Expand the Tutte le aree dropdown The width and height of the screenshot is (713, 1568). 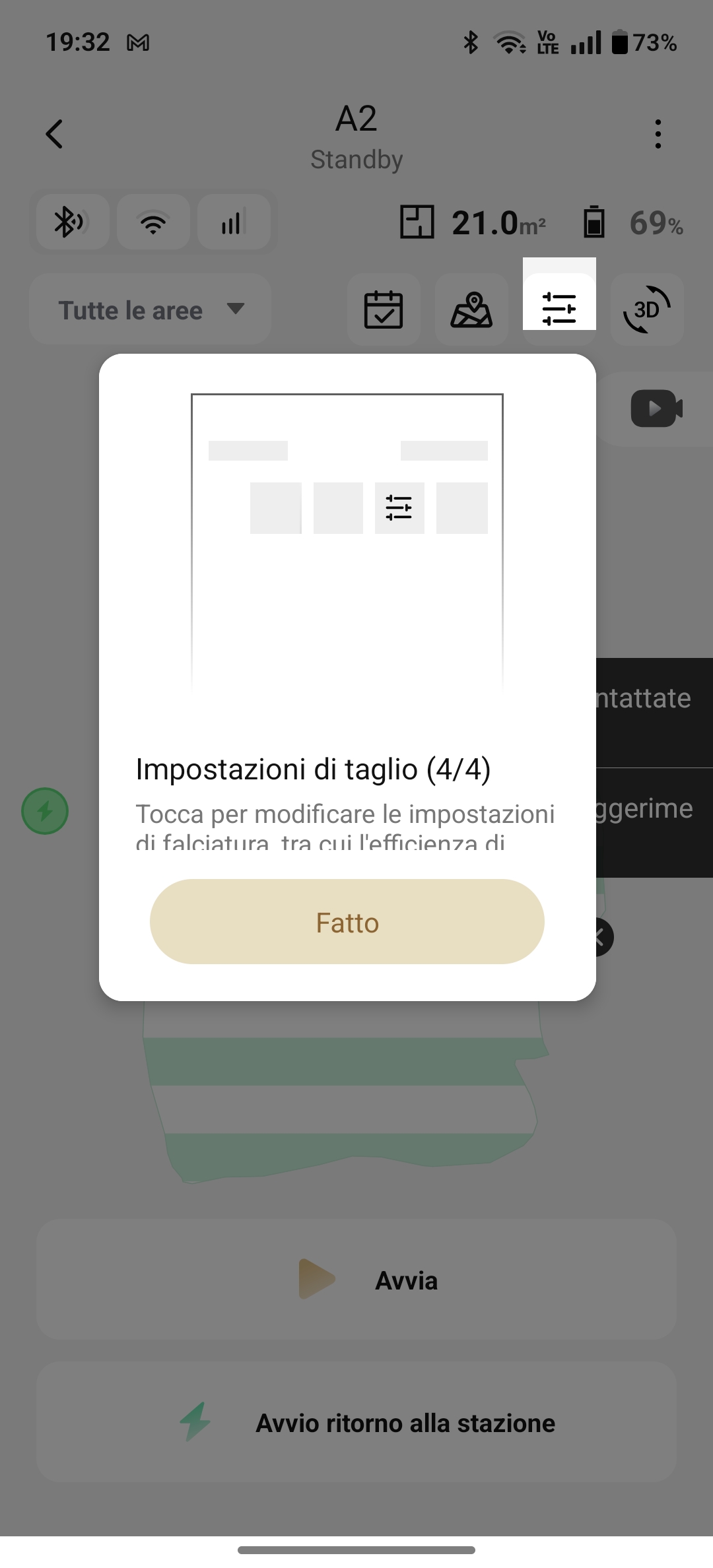coord(151,310)
